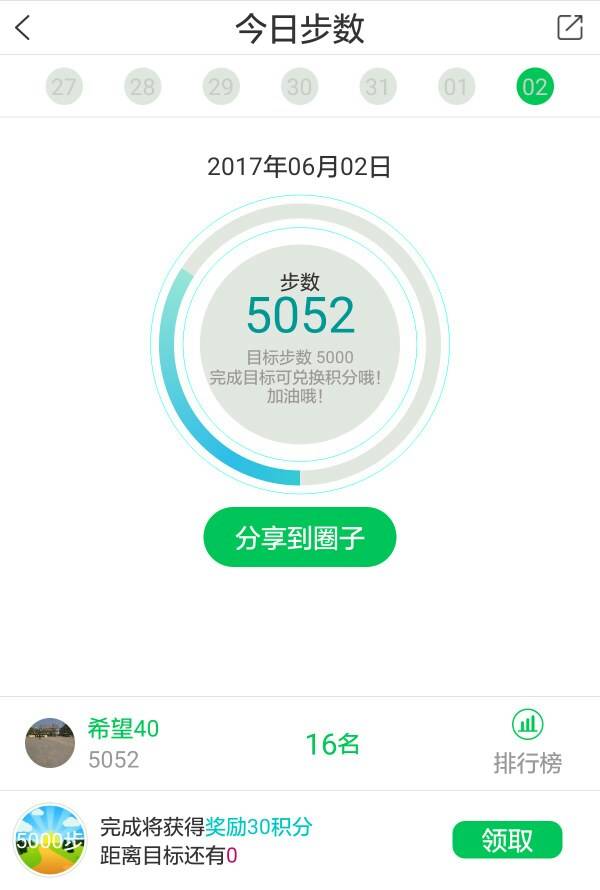Viewport: 600px width, 890px height.
Task: Claim reward with the 领取 button
Action: 507,840
